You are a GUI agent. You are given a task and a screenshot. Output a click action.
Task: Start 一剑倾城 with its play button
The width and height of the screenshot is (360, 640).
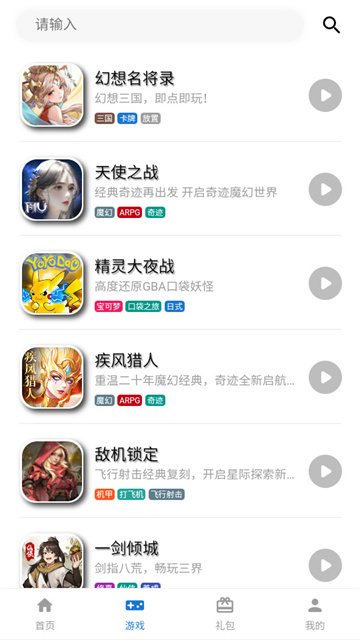[x=325, y=565]
